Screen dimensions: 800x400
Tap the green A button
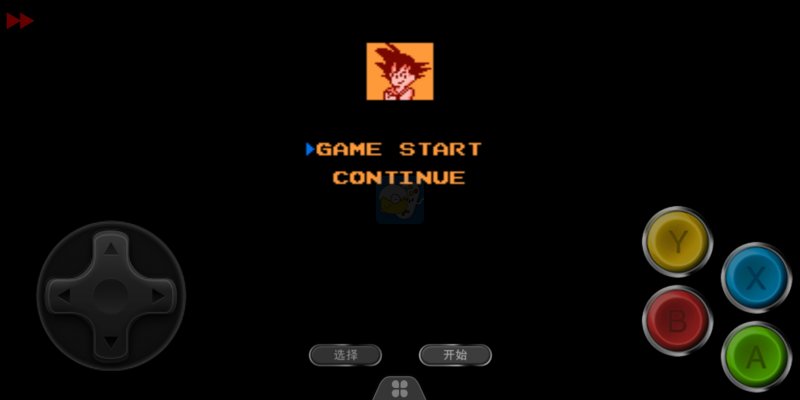(x=755, y=356)
